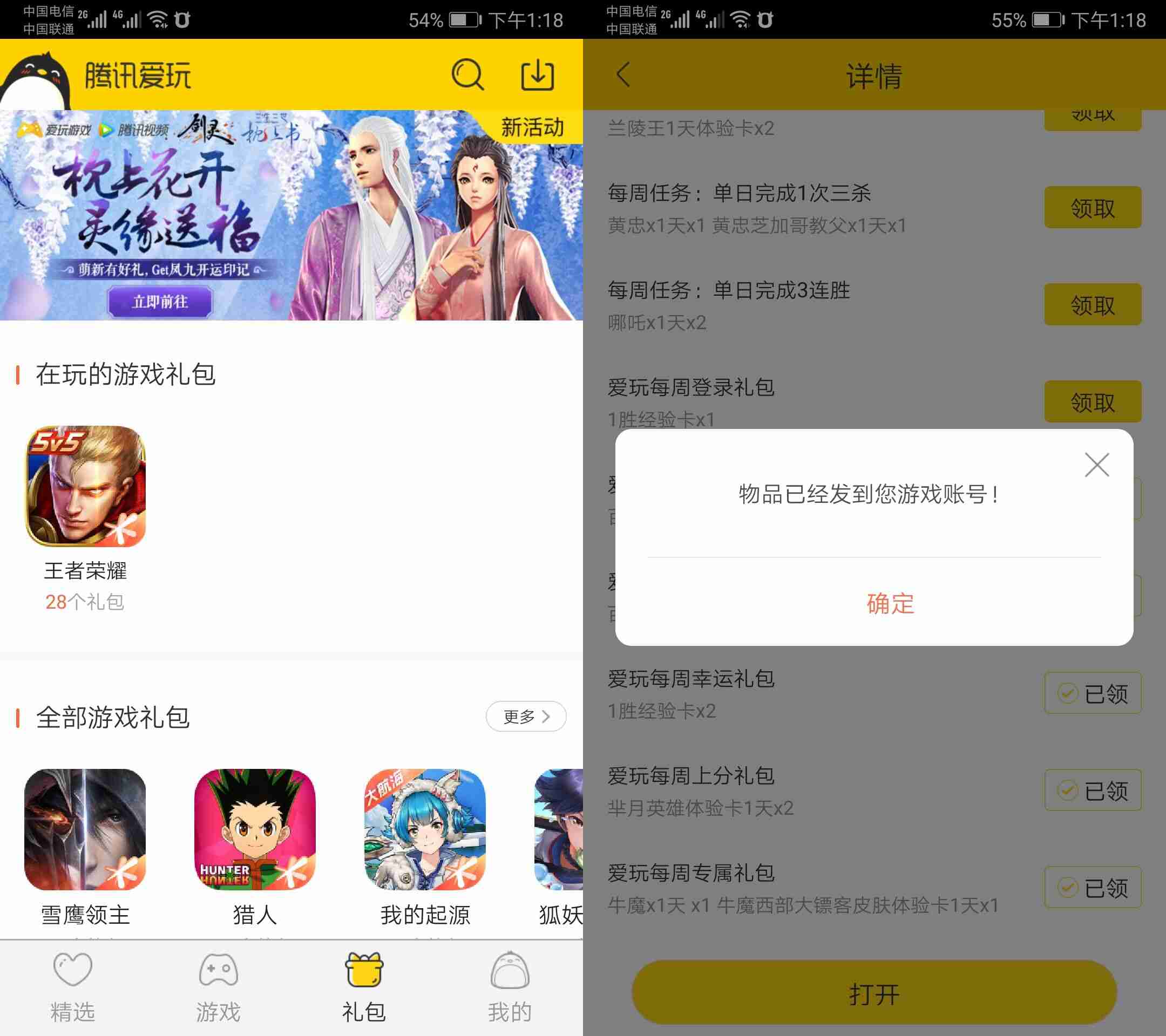1166x1036 pixels.
Task: Close the item-sent dialog
Action: tap(1096, 465)
